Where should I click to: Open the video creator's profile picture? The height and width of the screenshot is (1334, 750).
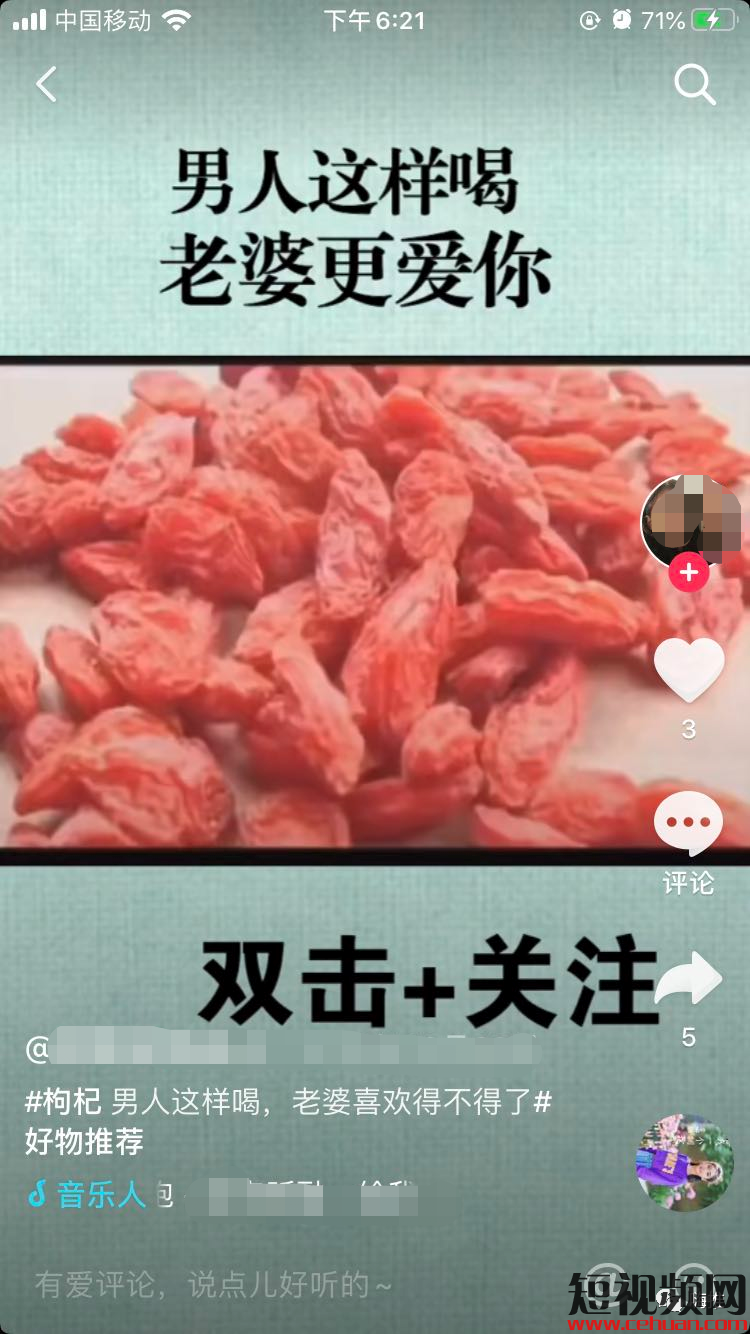click(x=688, y=520)
